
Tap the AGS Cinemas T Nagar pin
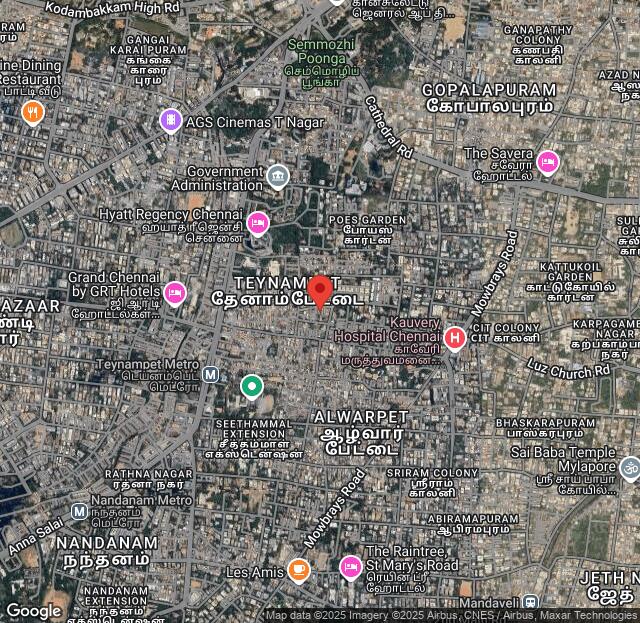coord(171,121)
